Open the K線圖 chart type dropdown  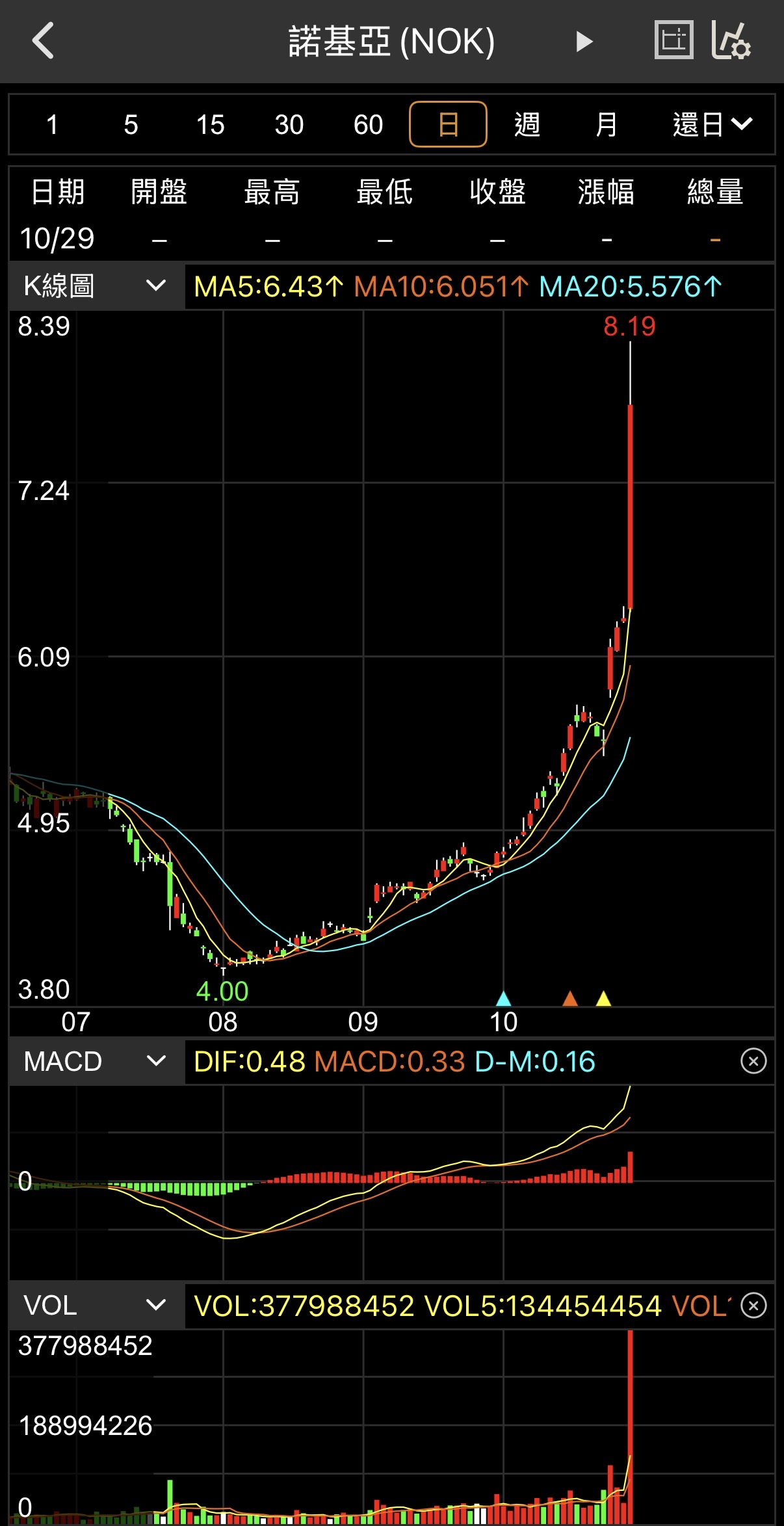point(96,286)
